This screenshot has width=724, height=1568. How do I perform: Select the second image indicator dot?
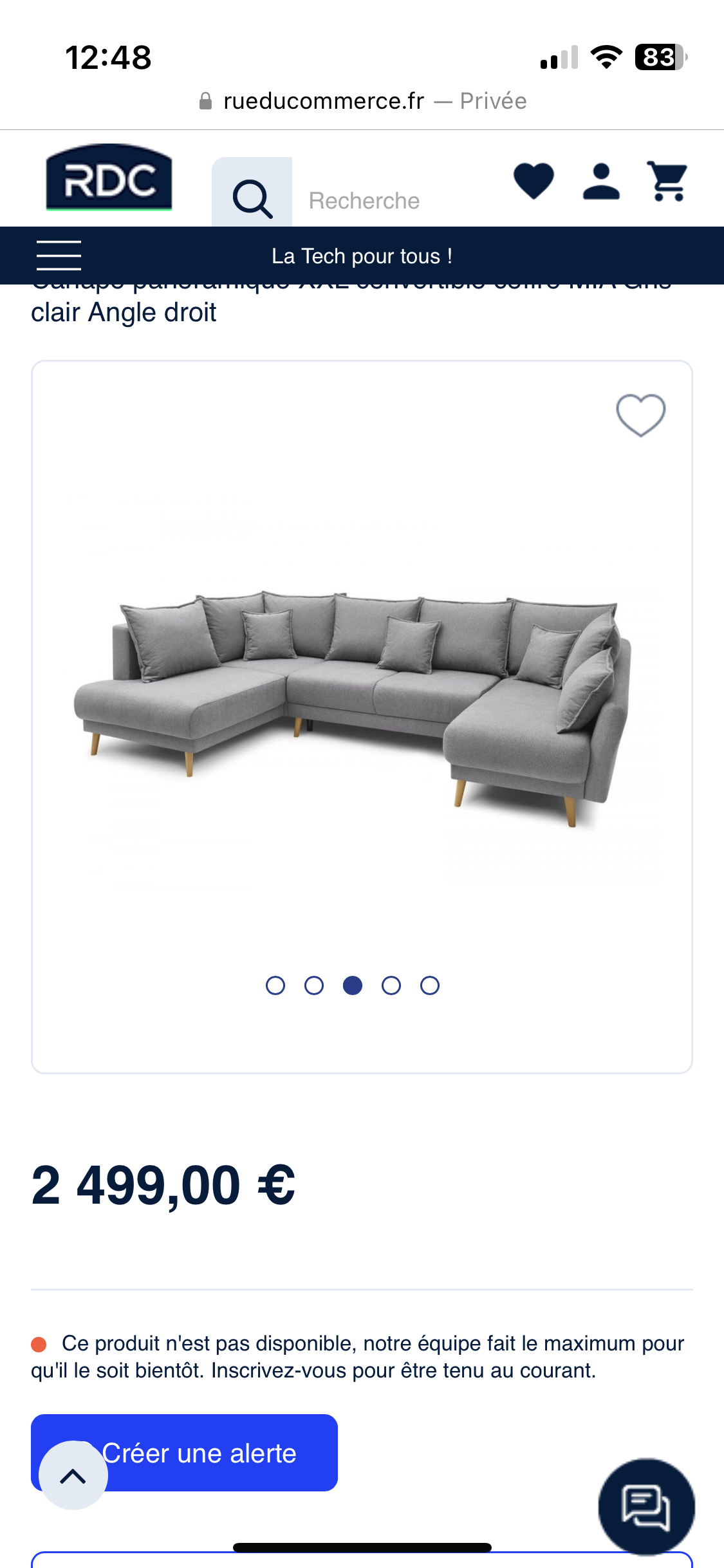[x=314, y=985]
